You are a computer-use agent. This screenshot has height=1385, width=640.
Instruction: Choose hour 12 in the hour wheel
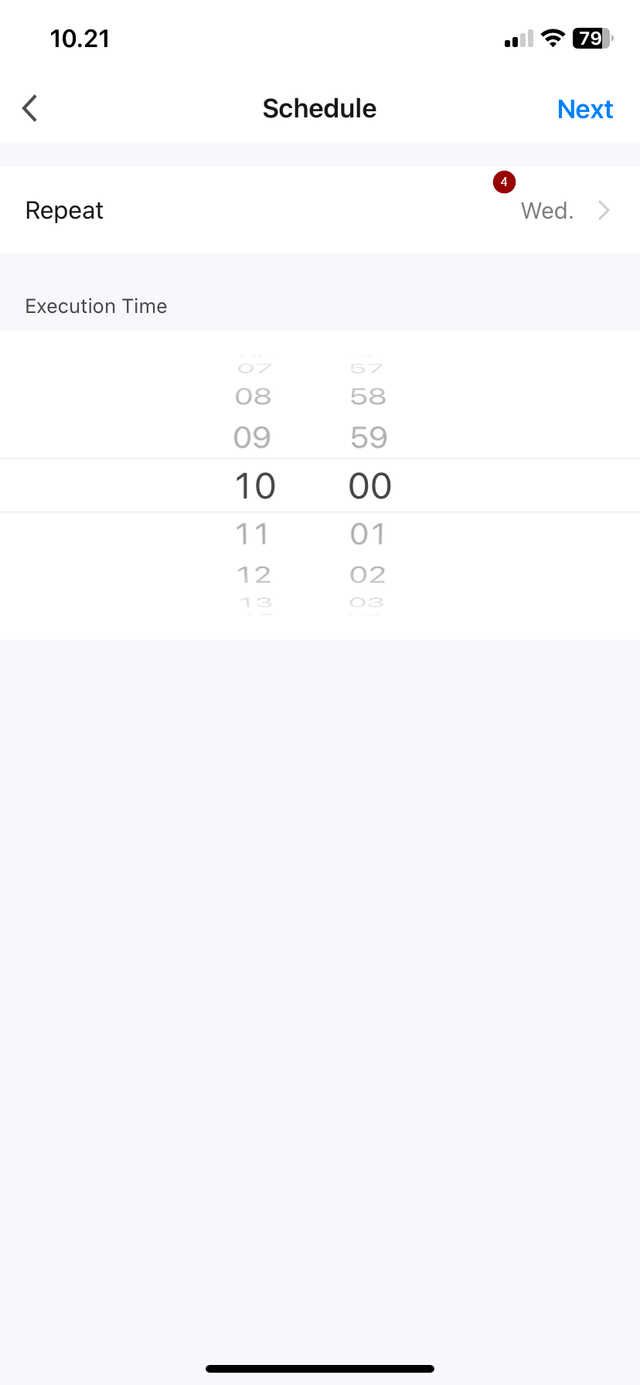254,575
